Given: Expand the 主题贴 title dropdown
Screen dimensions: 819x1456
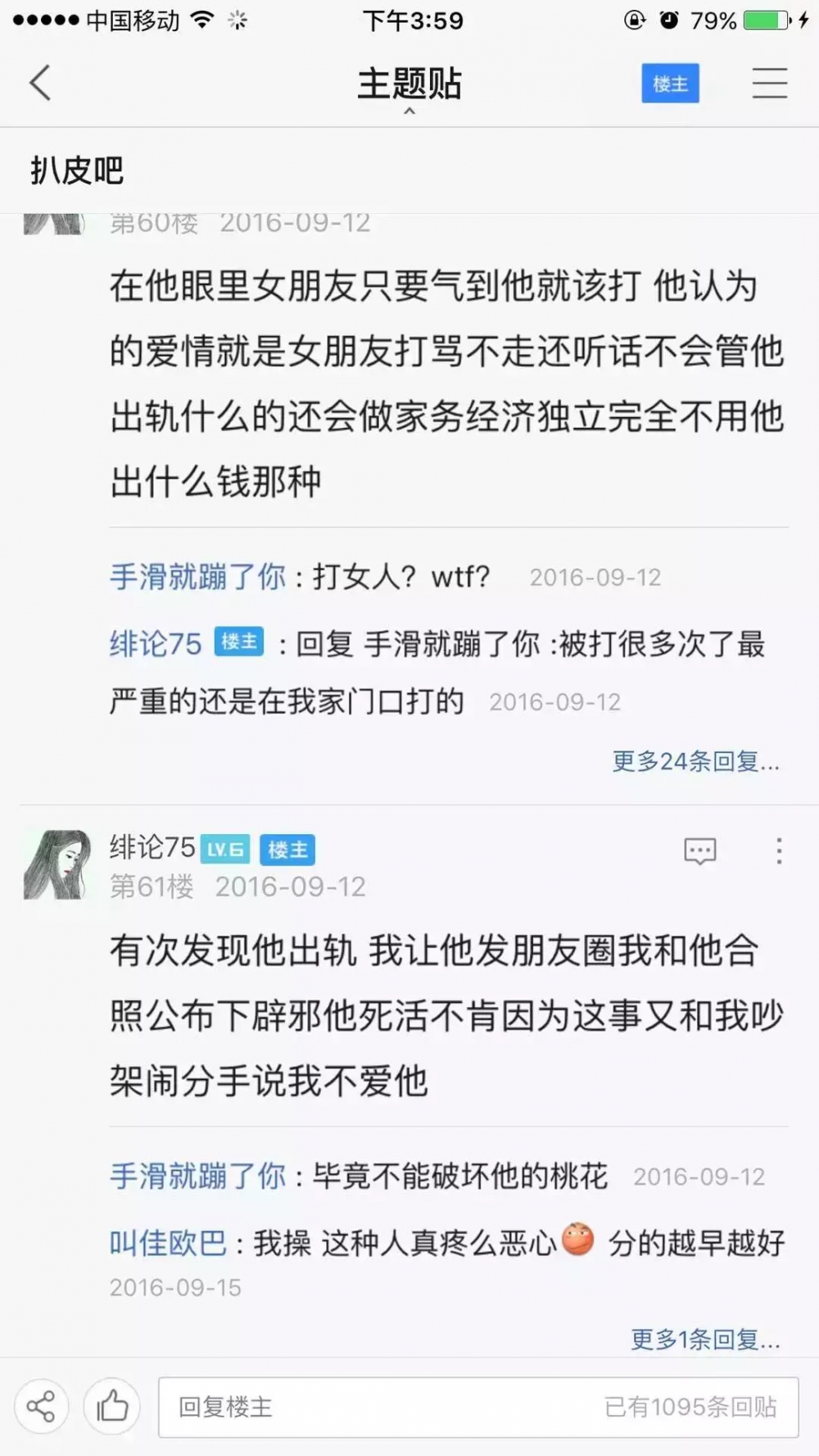Looking at the screenshot, I should click(409, 89).
